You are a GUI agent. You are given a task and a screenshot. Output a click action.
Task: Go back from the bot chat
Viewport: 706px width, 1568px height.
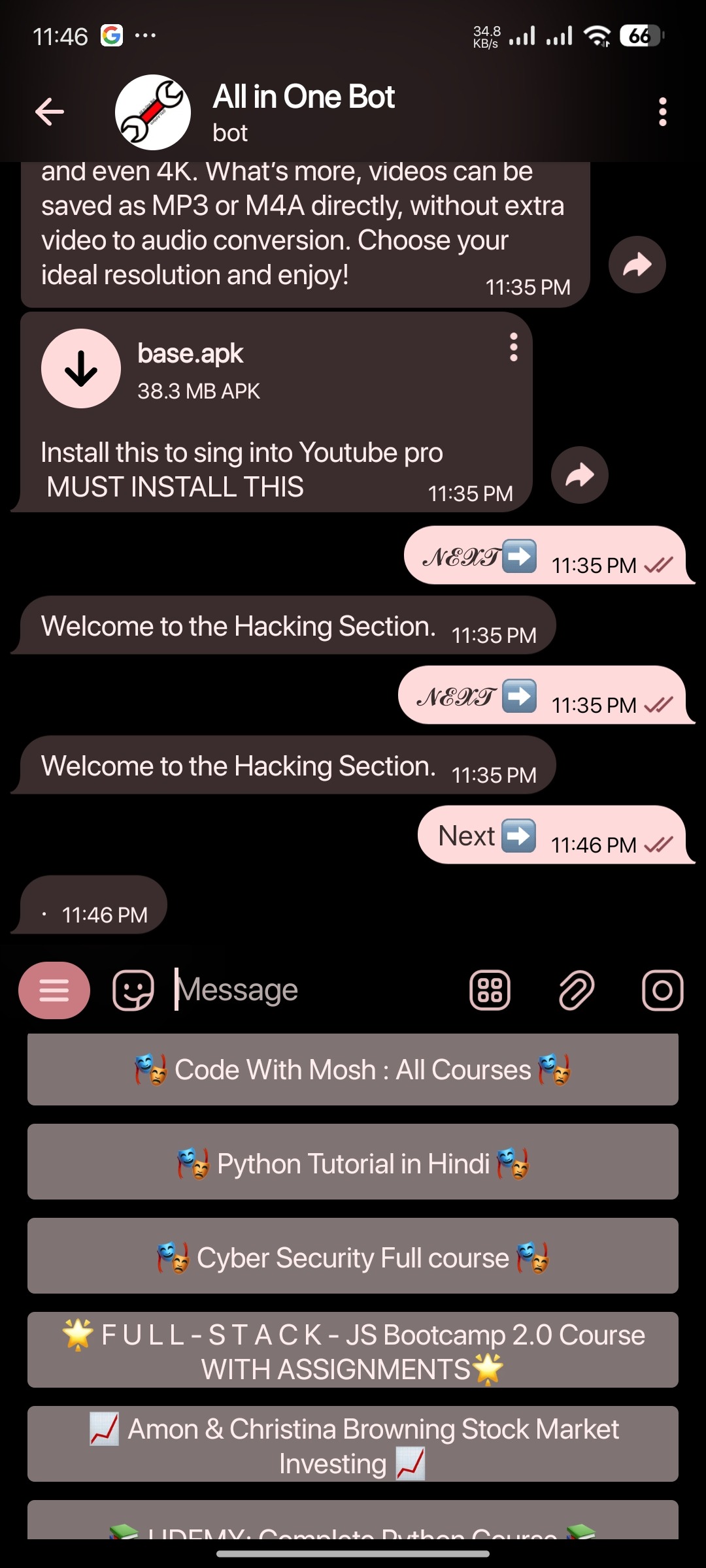(50, 112)
